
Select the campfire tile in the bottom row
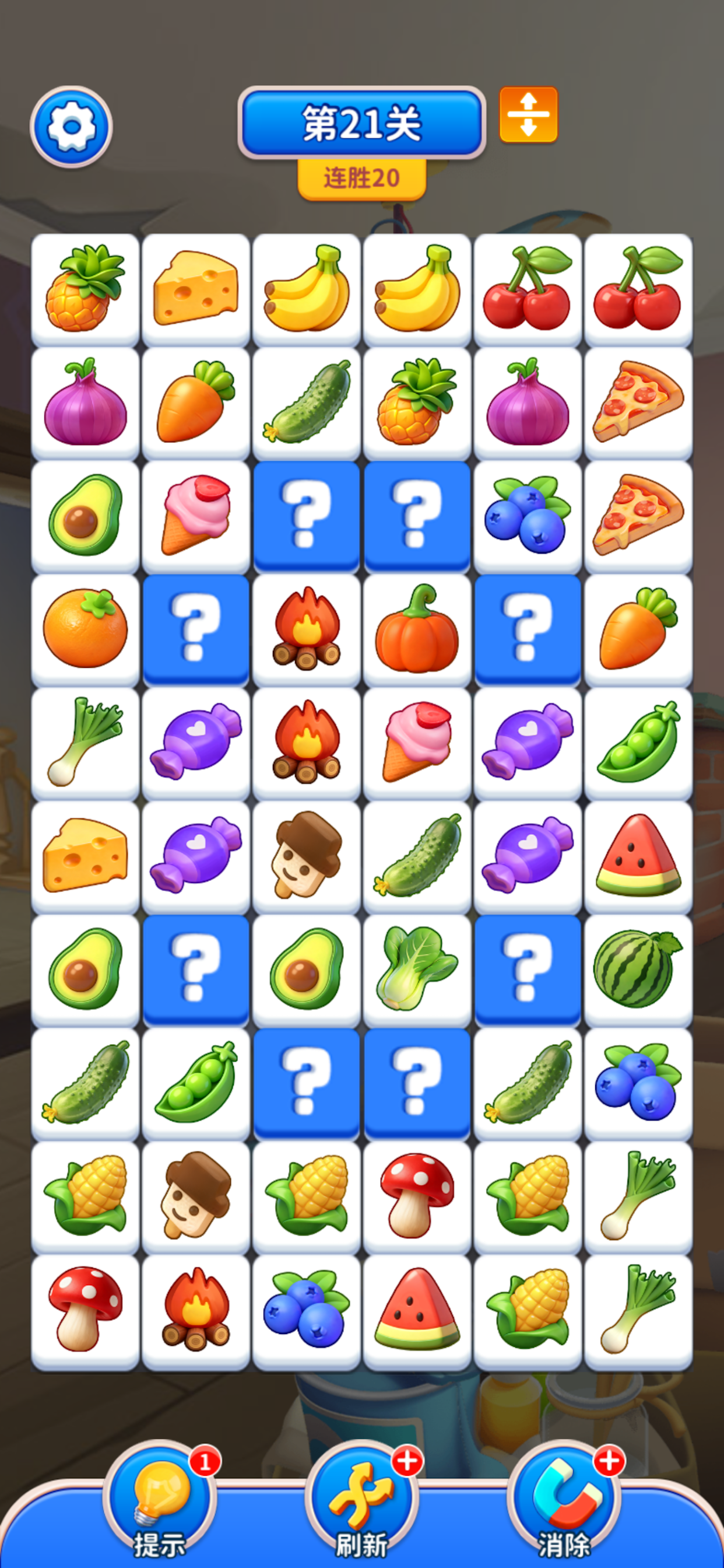click(196, 1310)
